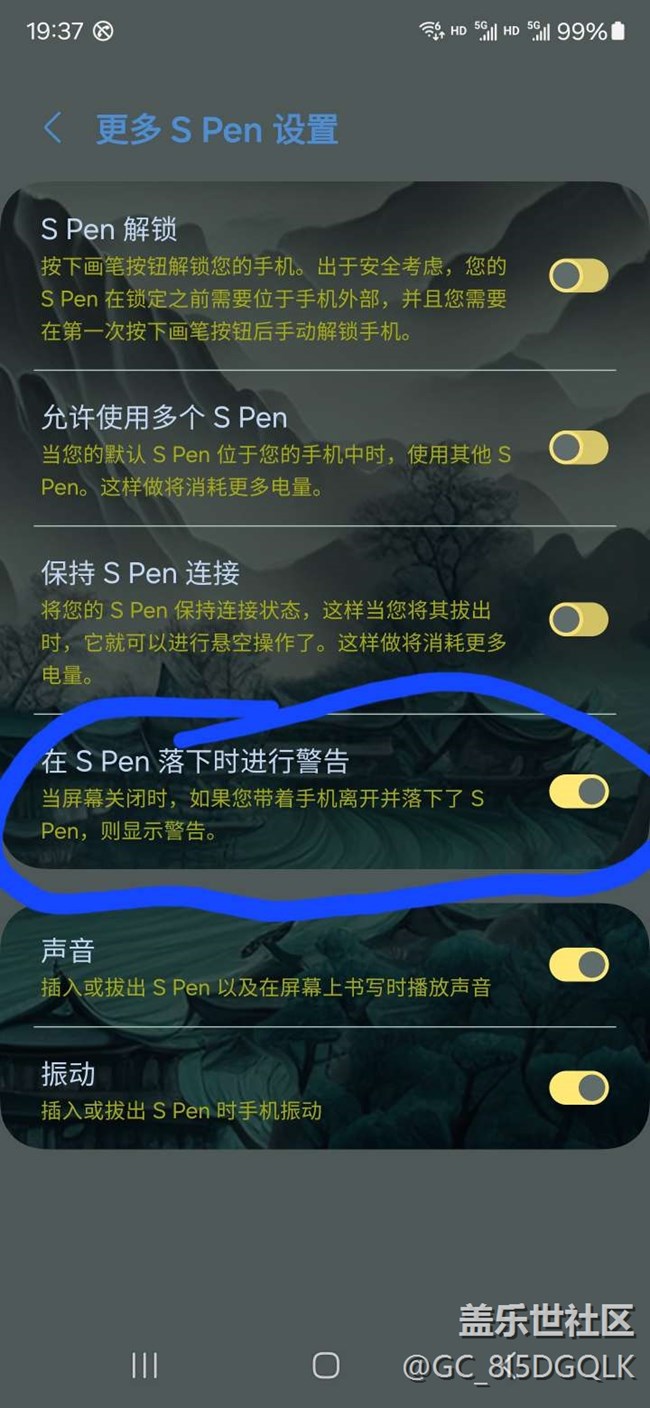
Task: Open recent apps from navigation bar
Action: (x=145, y=1365)
